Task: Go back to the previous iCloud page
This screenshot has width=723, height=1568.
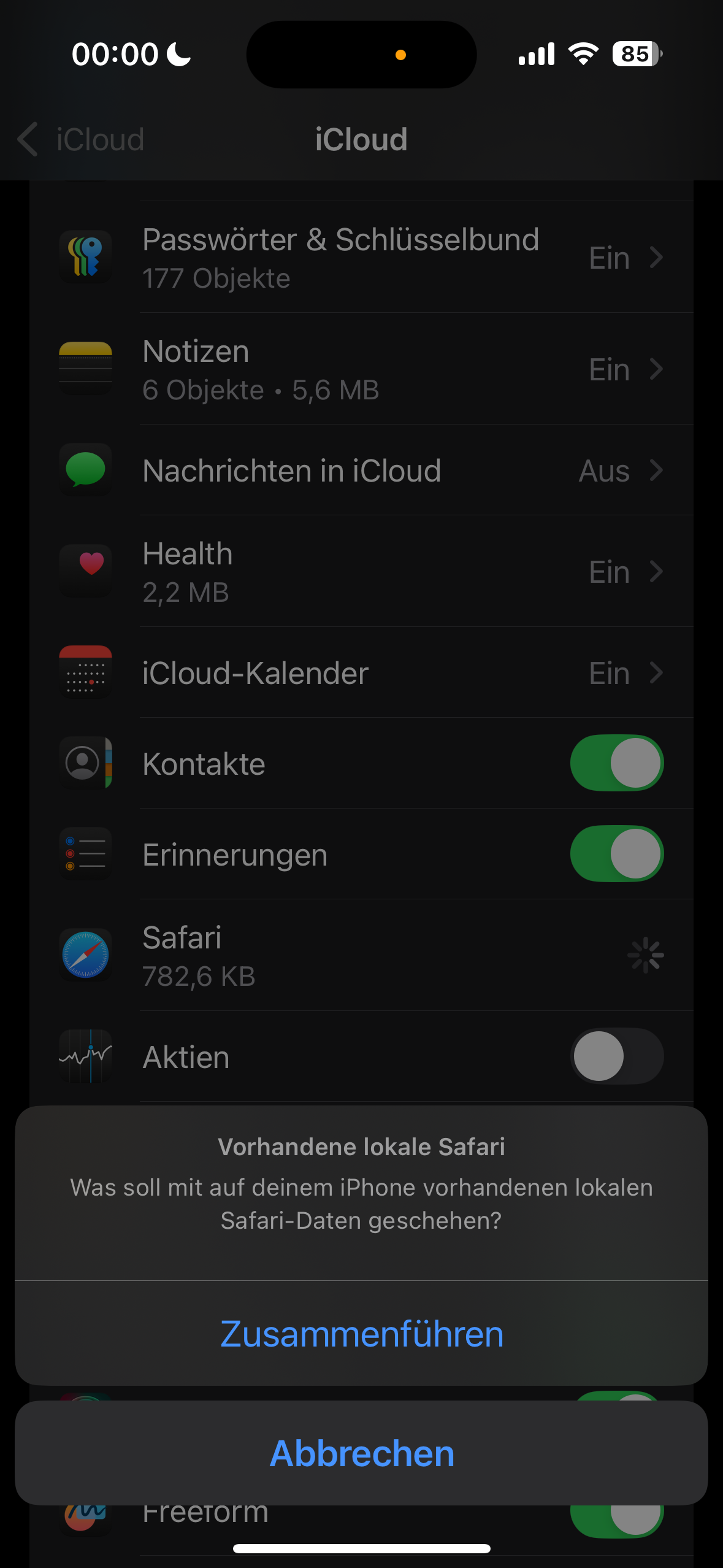Action: pyautogui.click(x=81, y=139)
